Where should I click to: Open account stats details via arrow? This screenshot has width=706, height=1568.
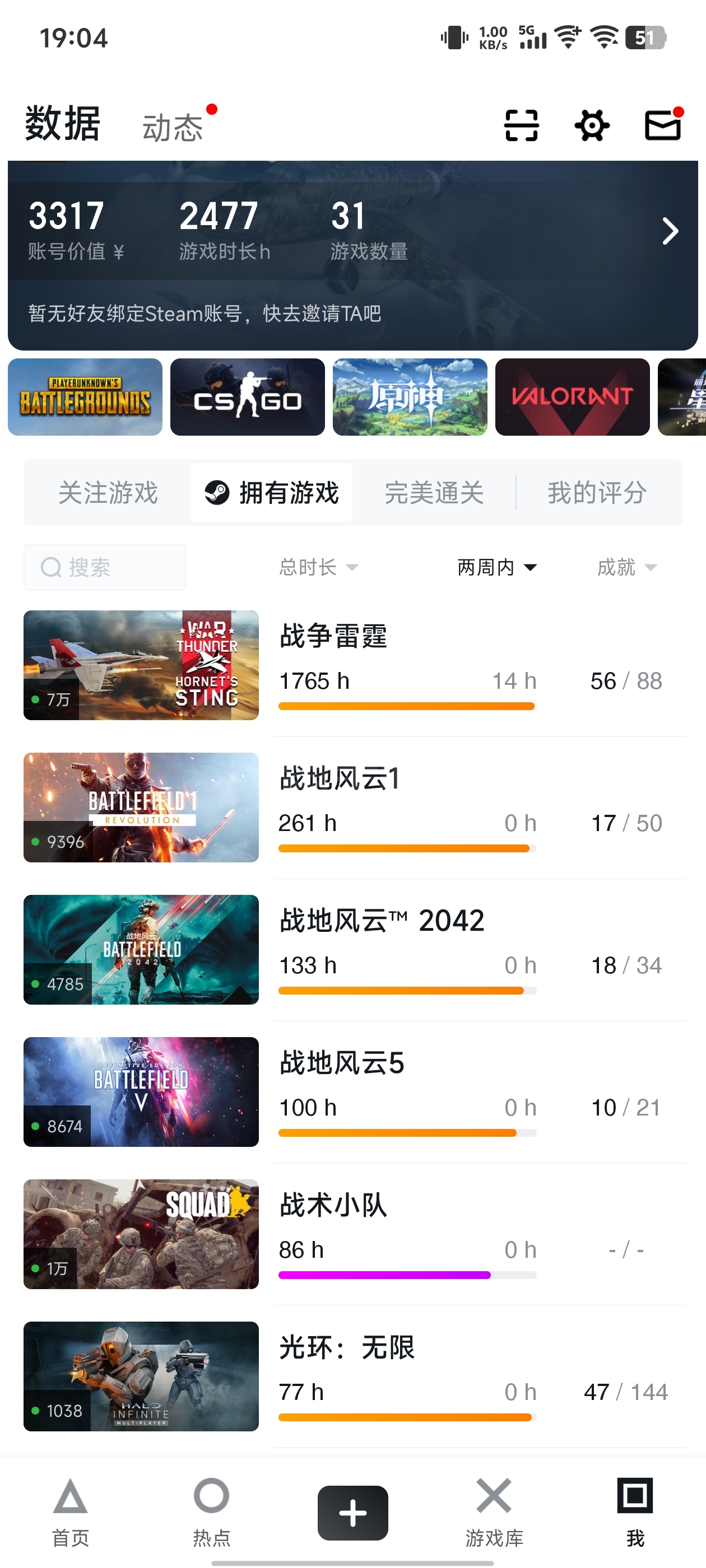(670, 231)
